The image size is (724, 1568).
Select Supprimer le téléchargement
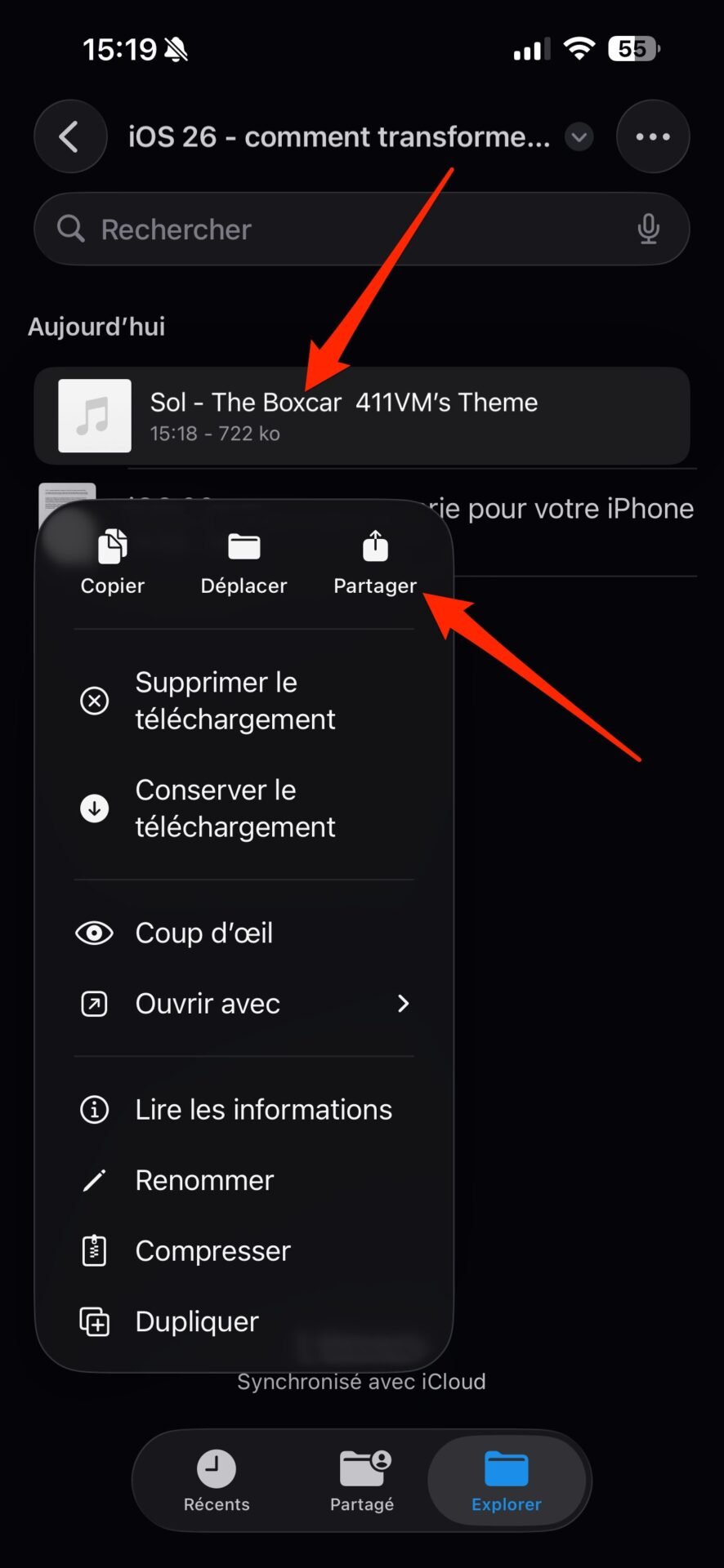244,701
